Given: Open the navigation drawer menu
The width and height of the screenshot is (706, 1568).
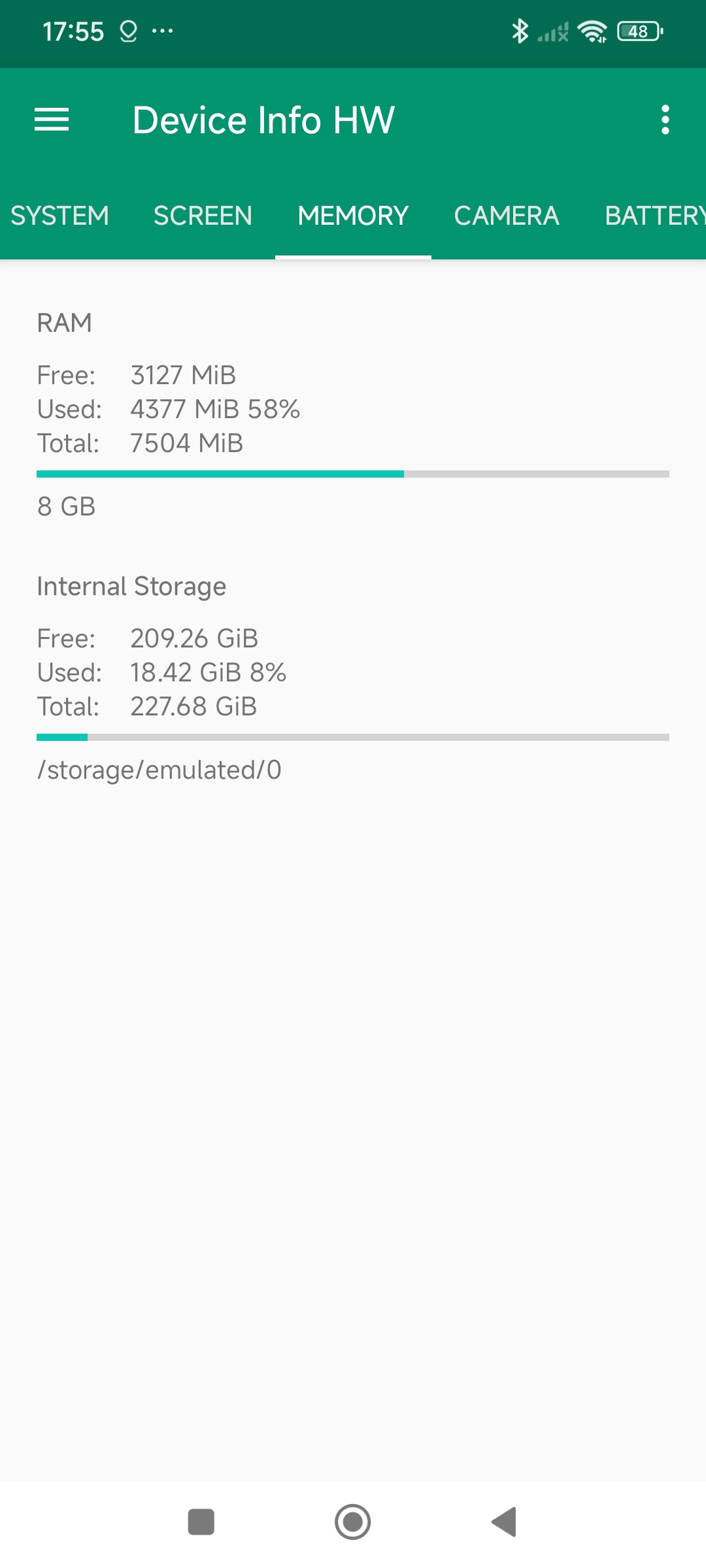Looking at the screenshot, I should (x=52, y=120).
